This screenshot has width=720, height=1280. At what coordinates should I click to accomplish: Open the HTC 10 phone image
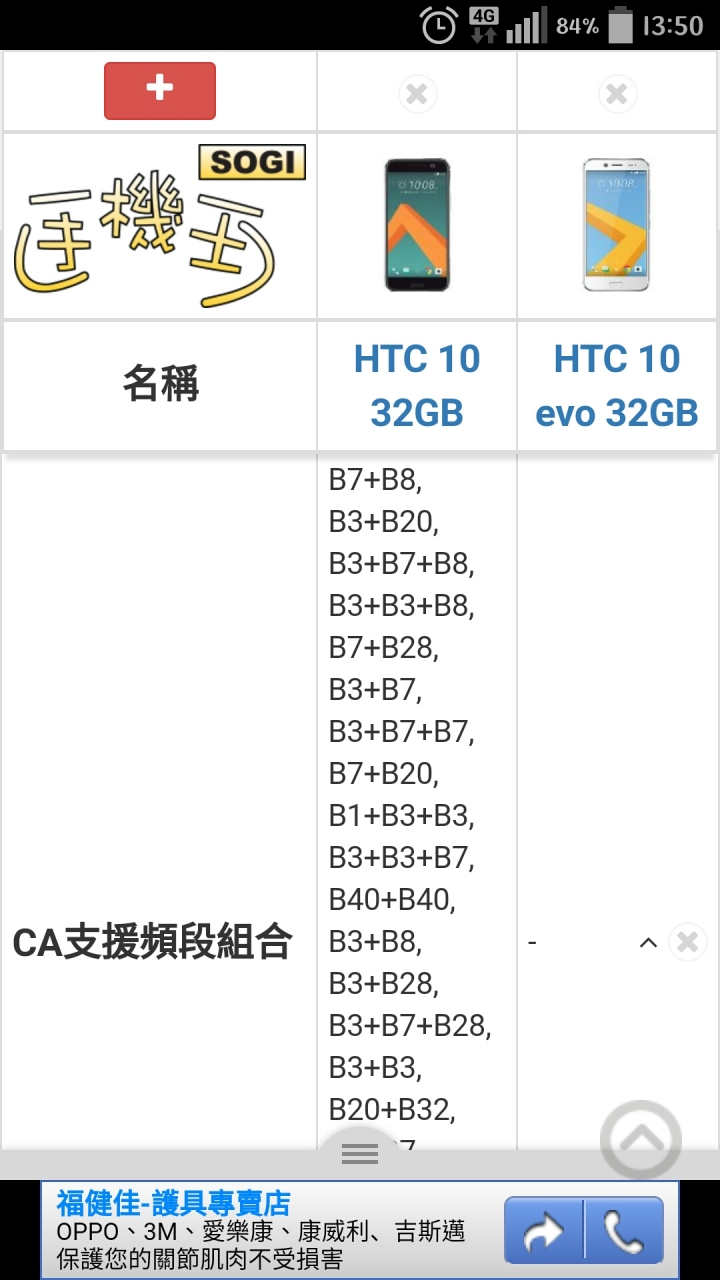pos(417,225)
